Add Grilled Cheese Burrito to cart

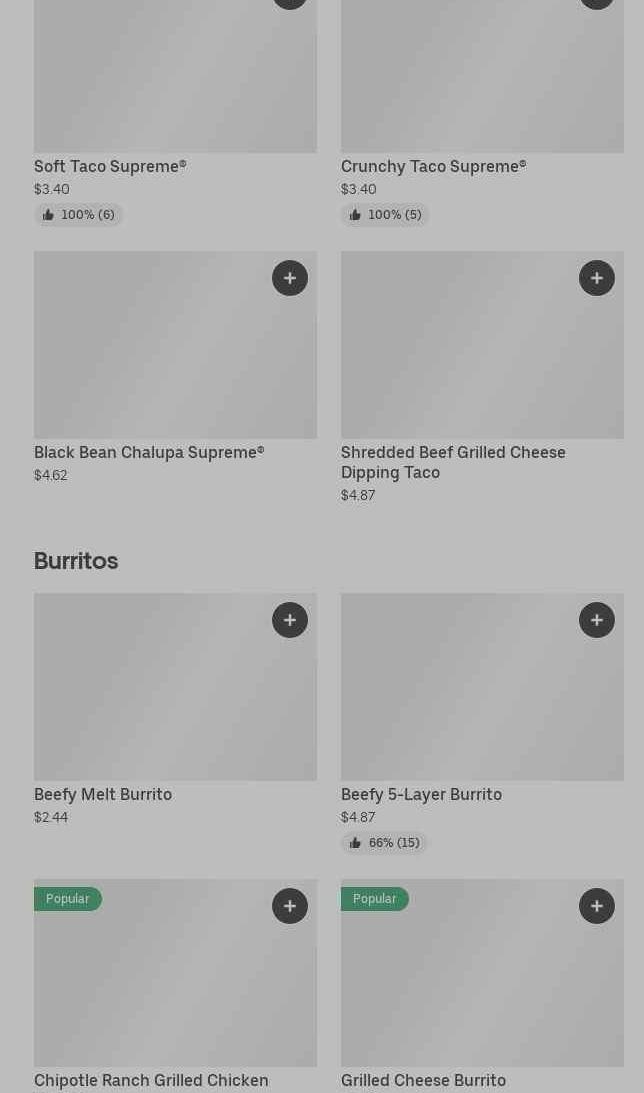pos(597,905)
